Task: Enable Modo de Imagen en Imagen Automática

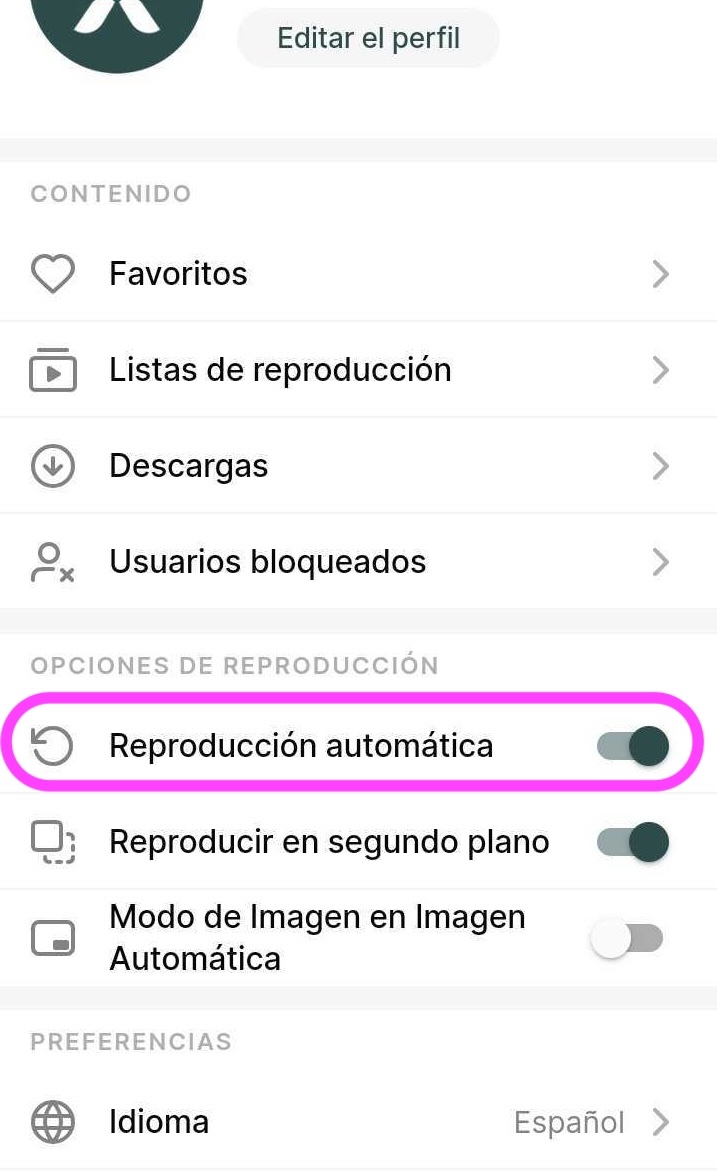Action: pos(627,938)
